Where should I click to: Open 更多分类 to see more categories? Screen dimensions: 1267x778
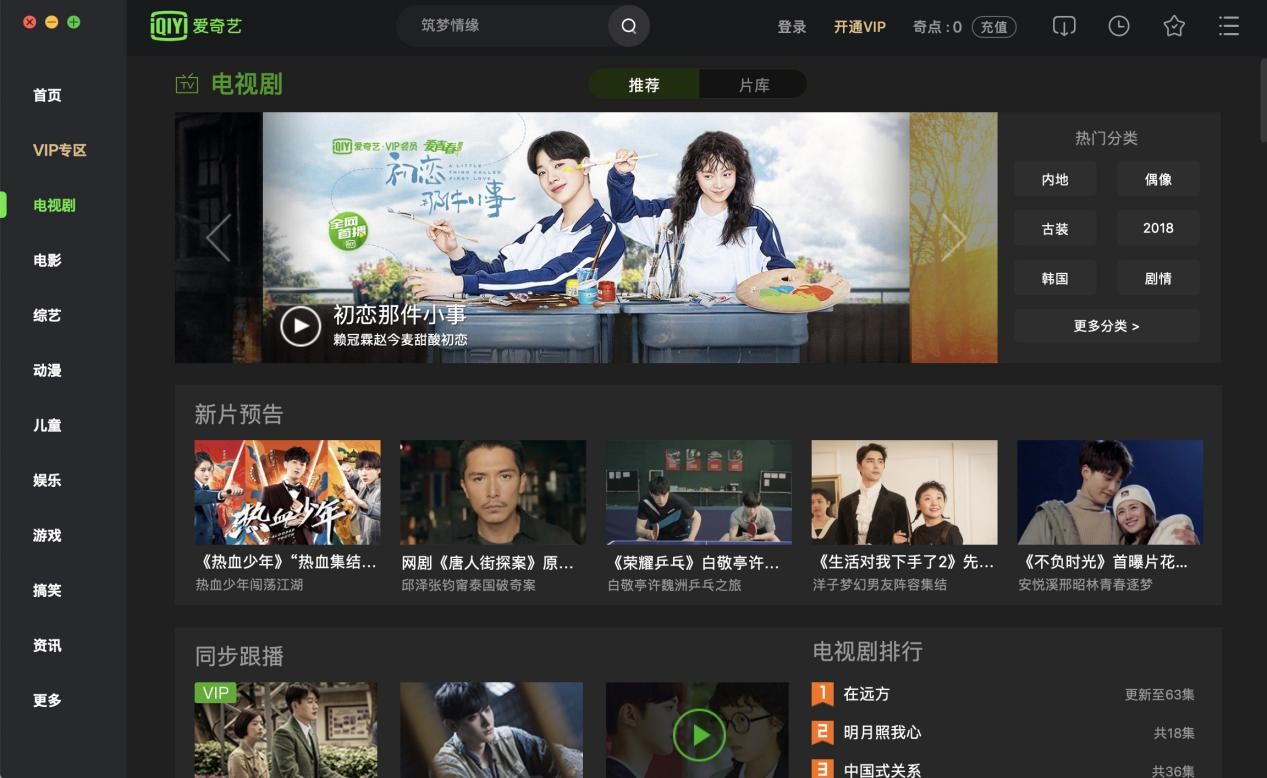[1106, 326]
